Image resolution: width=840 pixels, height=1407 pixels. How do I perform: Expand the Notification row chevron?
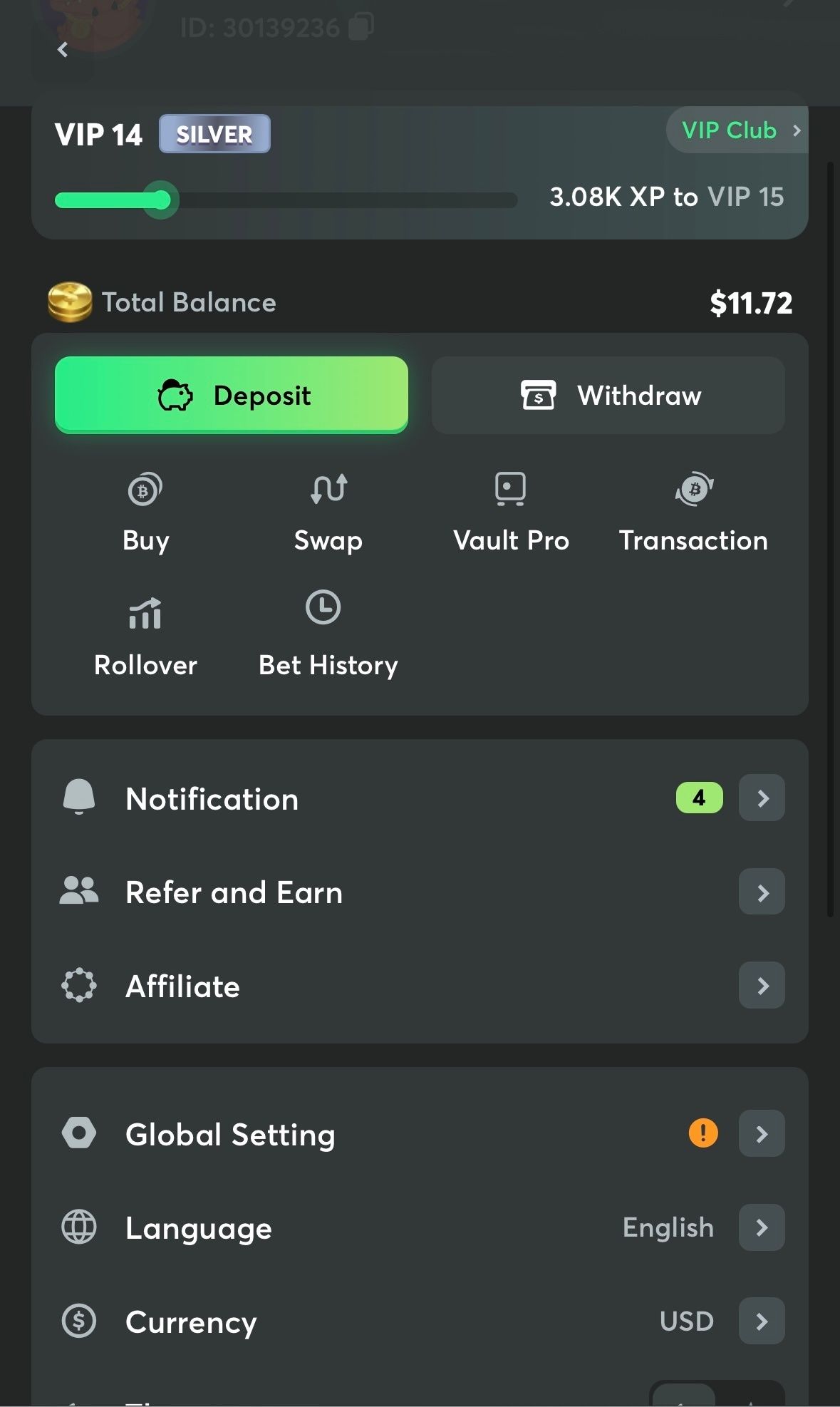[761, 798]
